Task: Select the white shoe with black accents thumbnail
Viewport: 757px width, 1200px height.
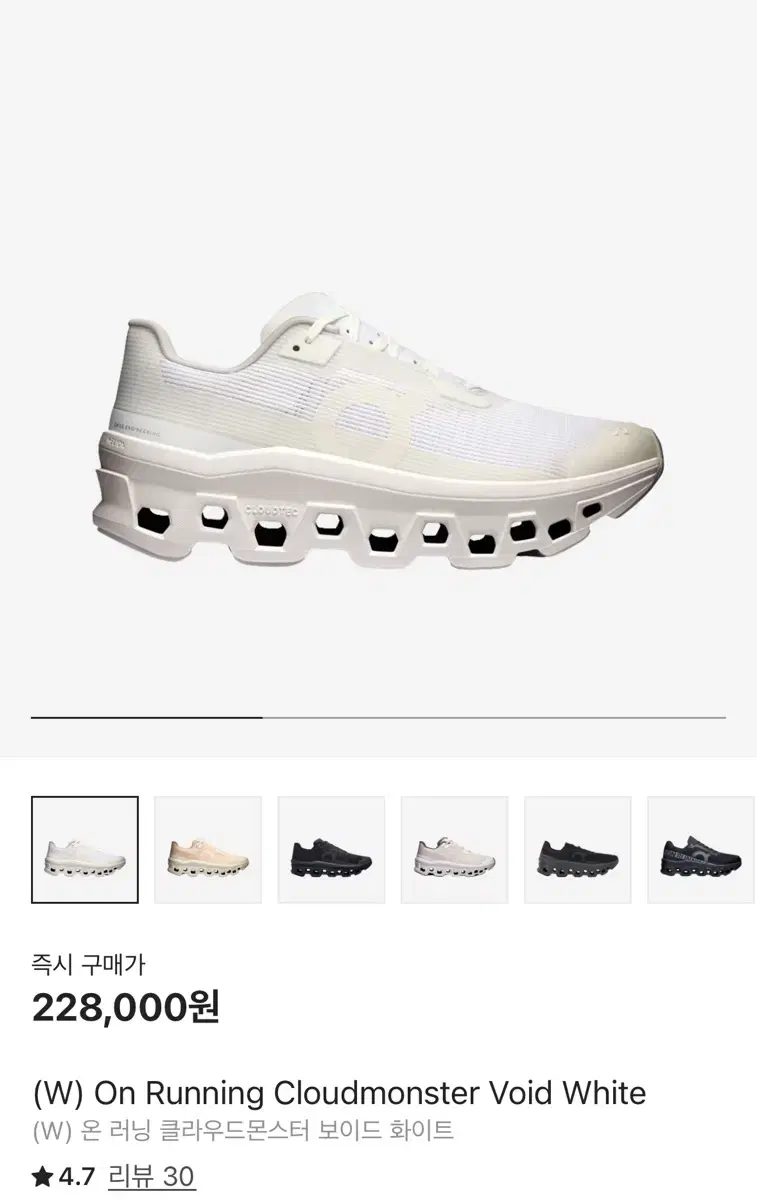Action: click(x=454, y=850)
